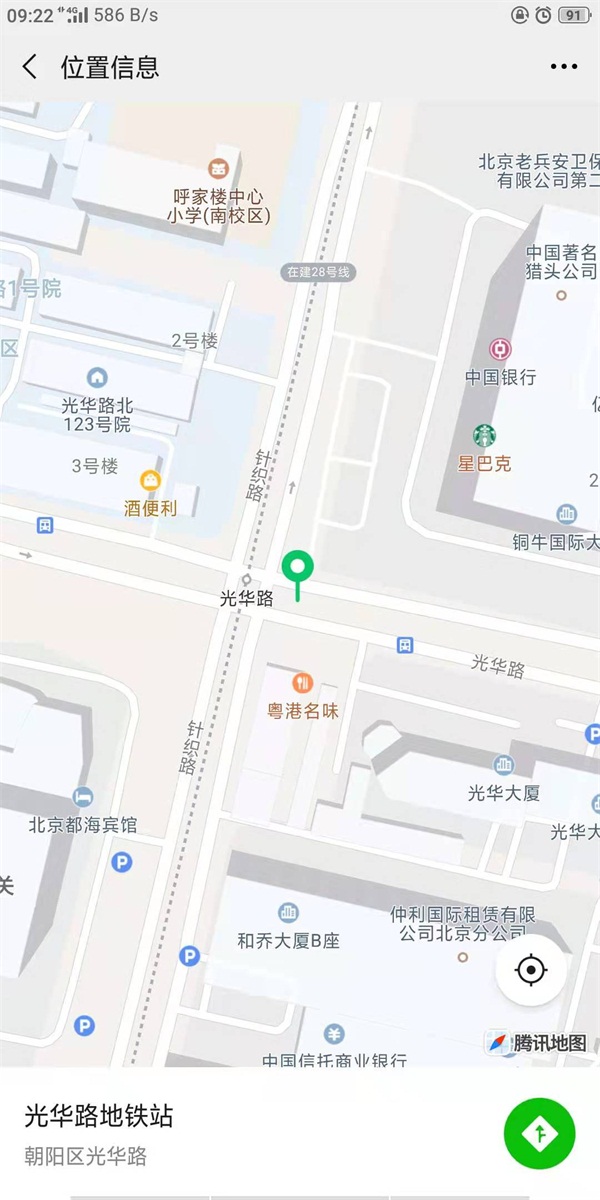This screenshot has height=1200, width=600.
Task: Go back from the location info page
Action: tap(30, 67)
